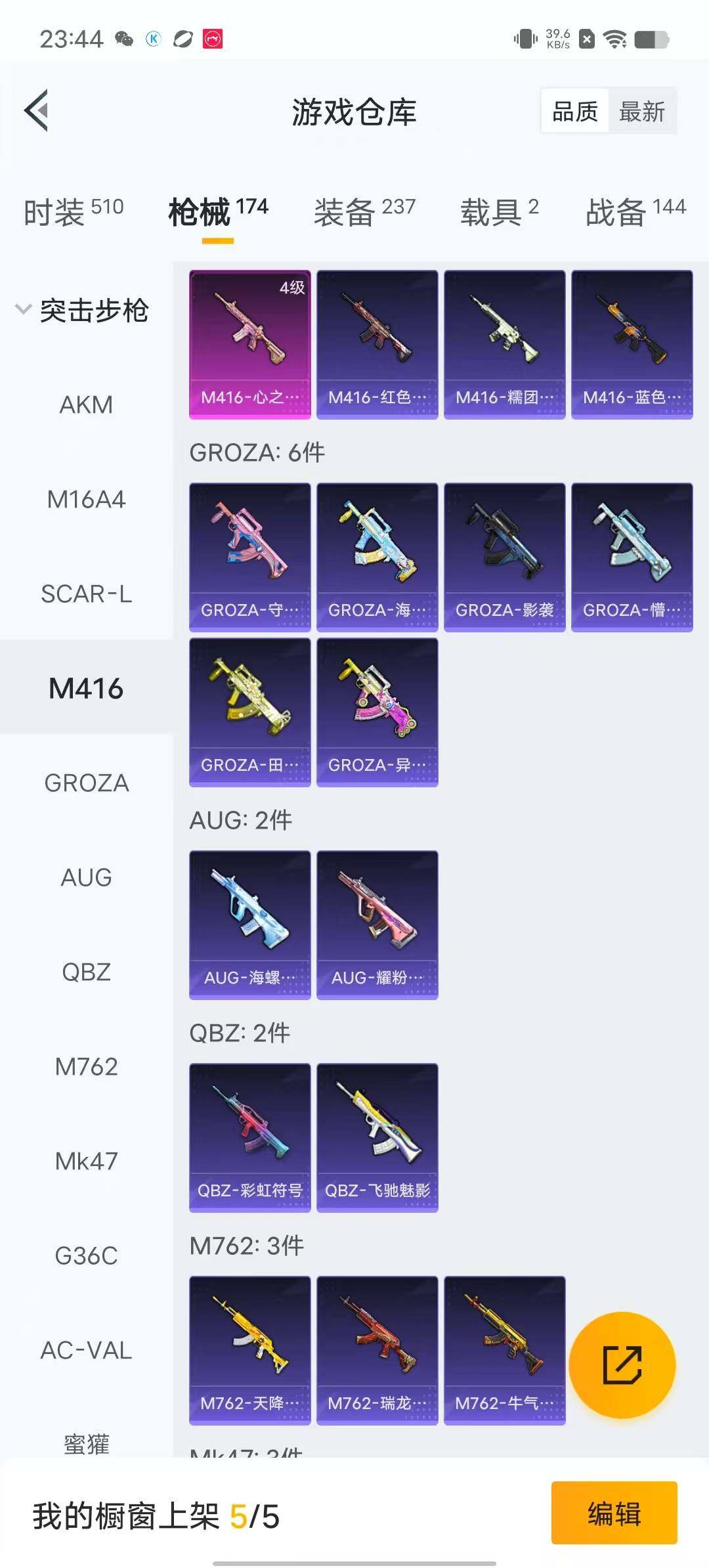Screen dimensions: 709x1568
Task: Open the 战备 tab
Action: pyautogui.click(x=635, y=212)
